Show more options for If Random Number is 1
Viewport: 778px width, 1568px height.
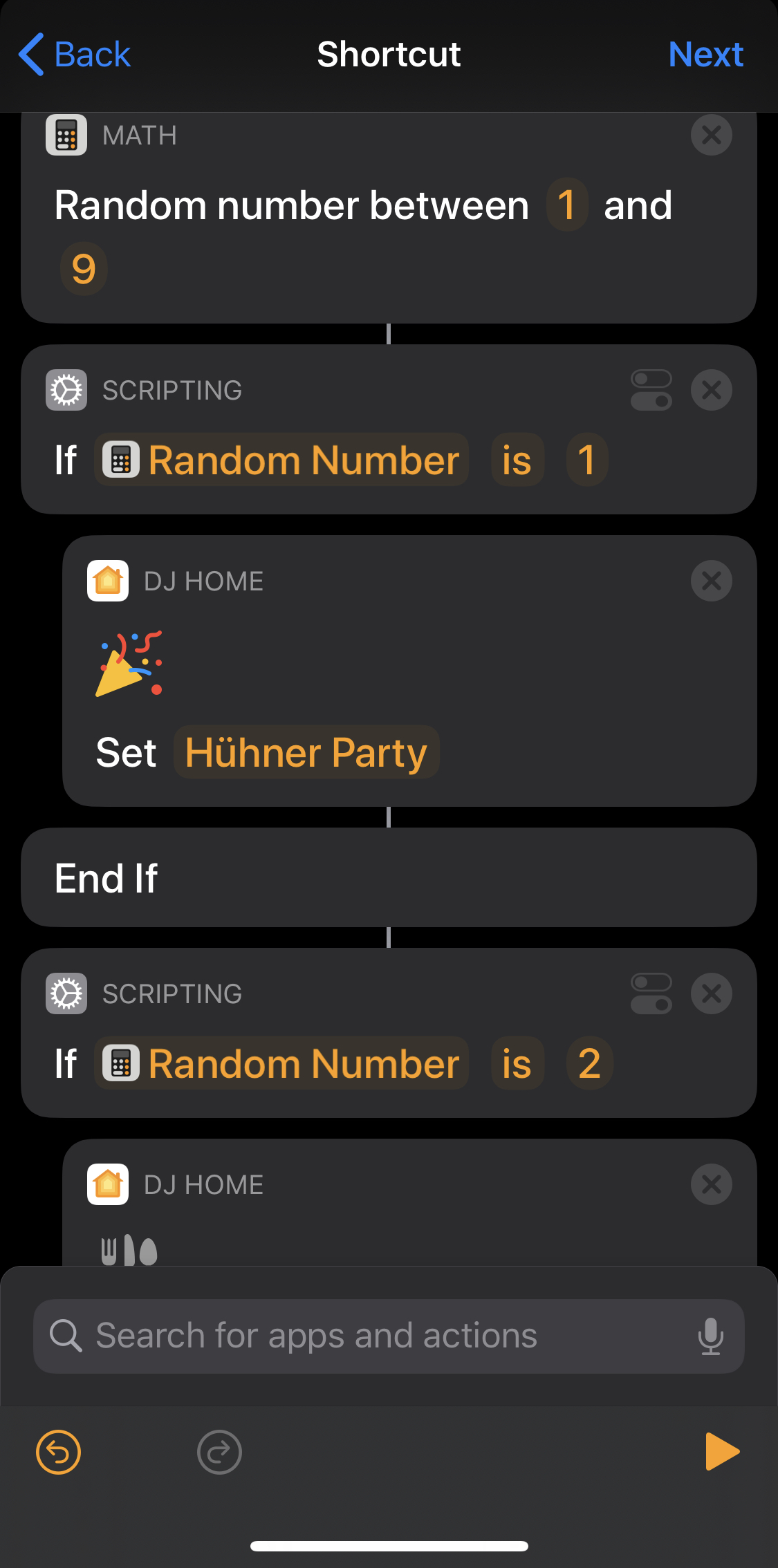click(651, 390)
